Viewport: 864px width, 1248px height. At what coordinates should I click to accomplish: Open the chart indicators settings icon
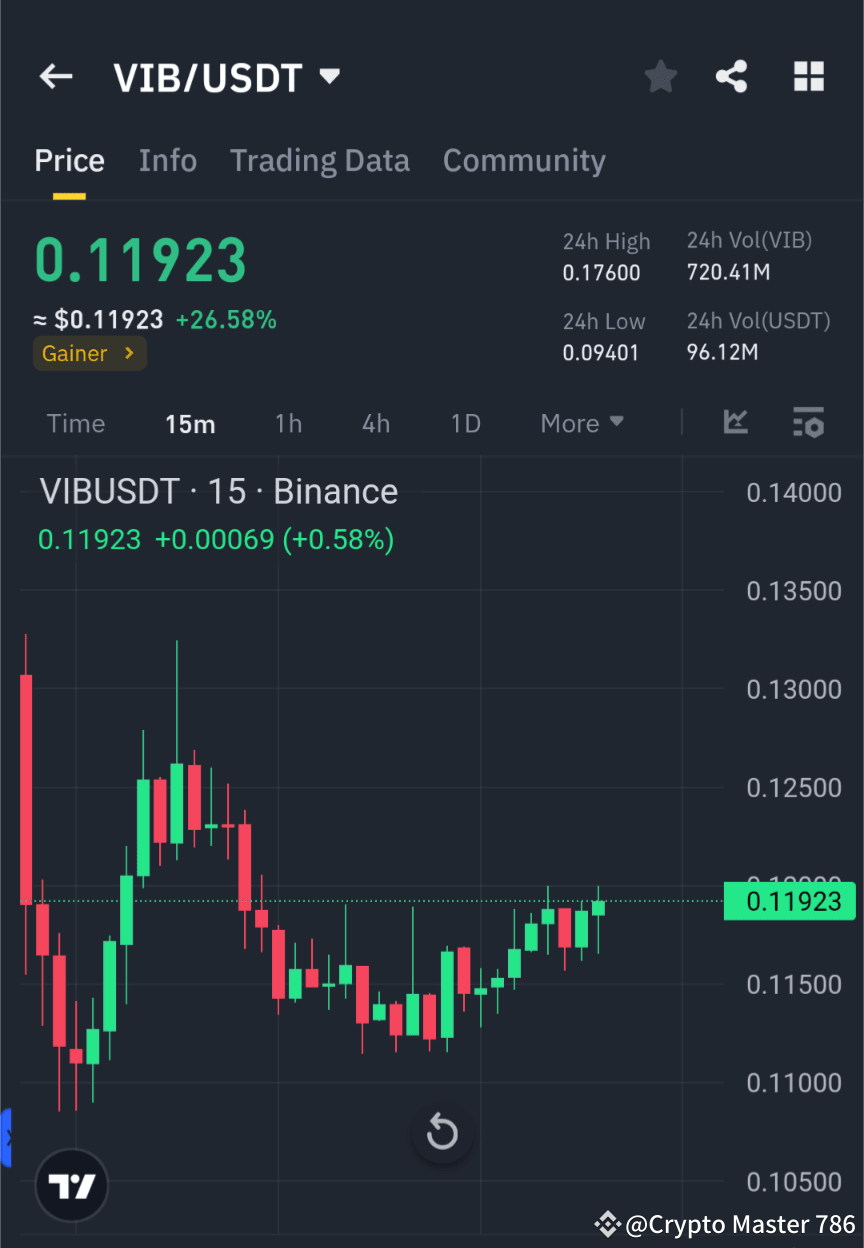[x=808, y=423]
